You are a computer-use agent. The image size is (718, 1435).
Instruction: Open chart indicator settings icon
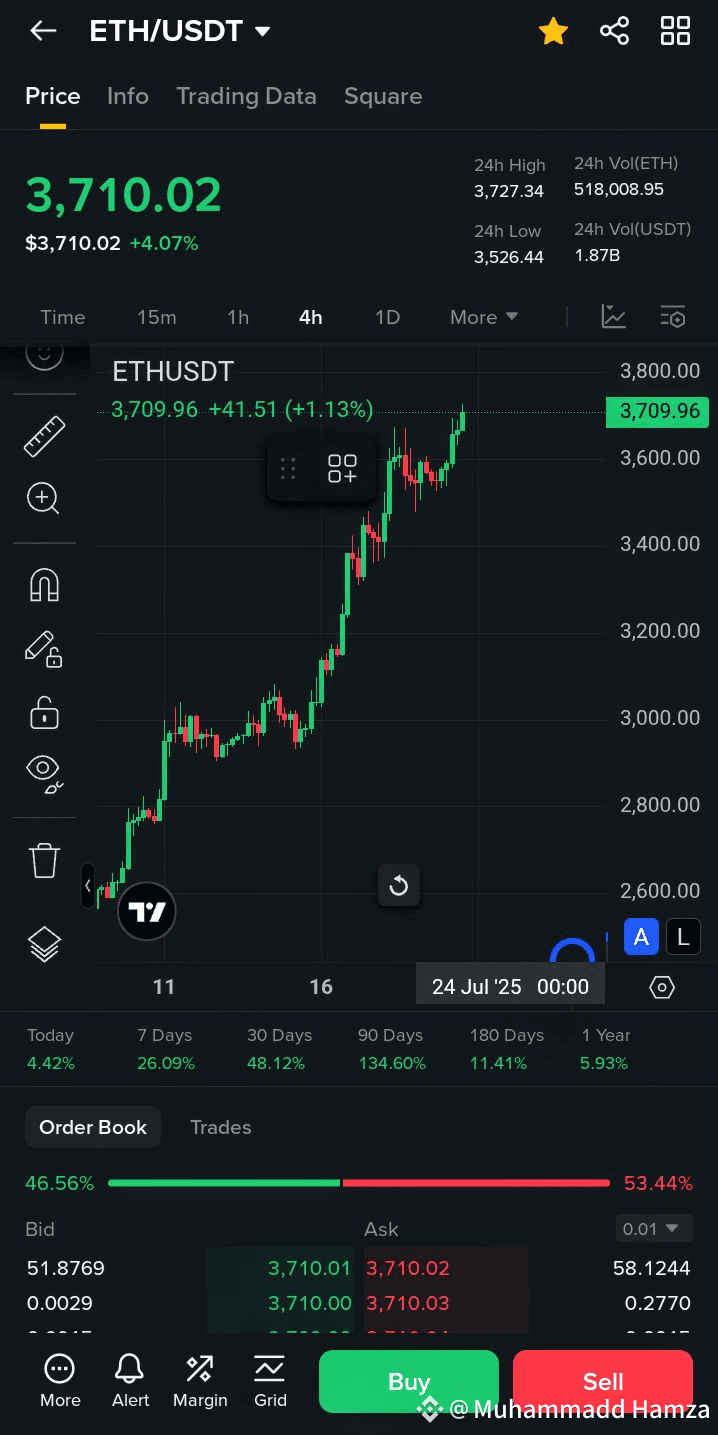tap(673, 317)
